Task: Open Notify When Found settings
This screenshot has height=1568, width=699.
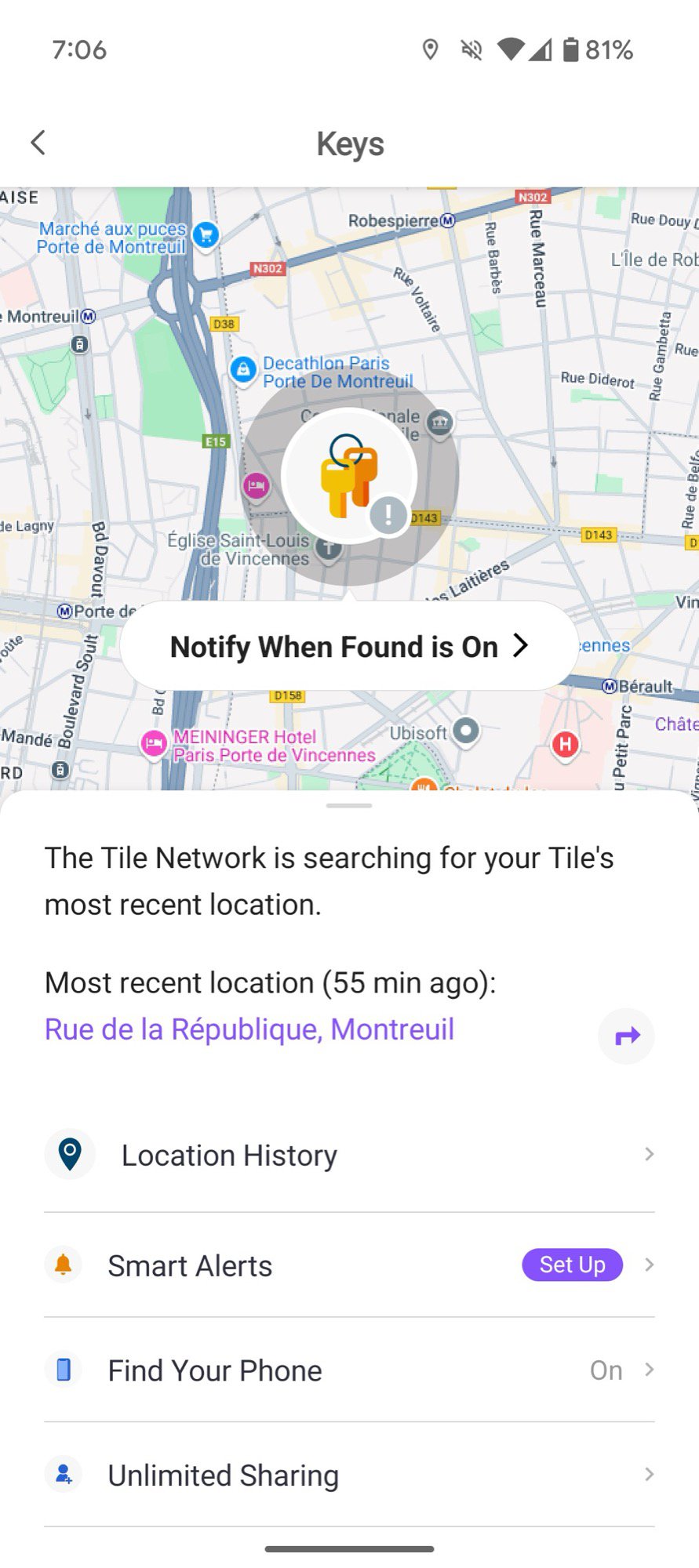Action: (348, 646)
